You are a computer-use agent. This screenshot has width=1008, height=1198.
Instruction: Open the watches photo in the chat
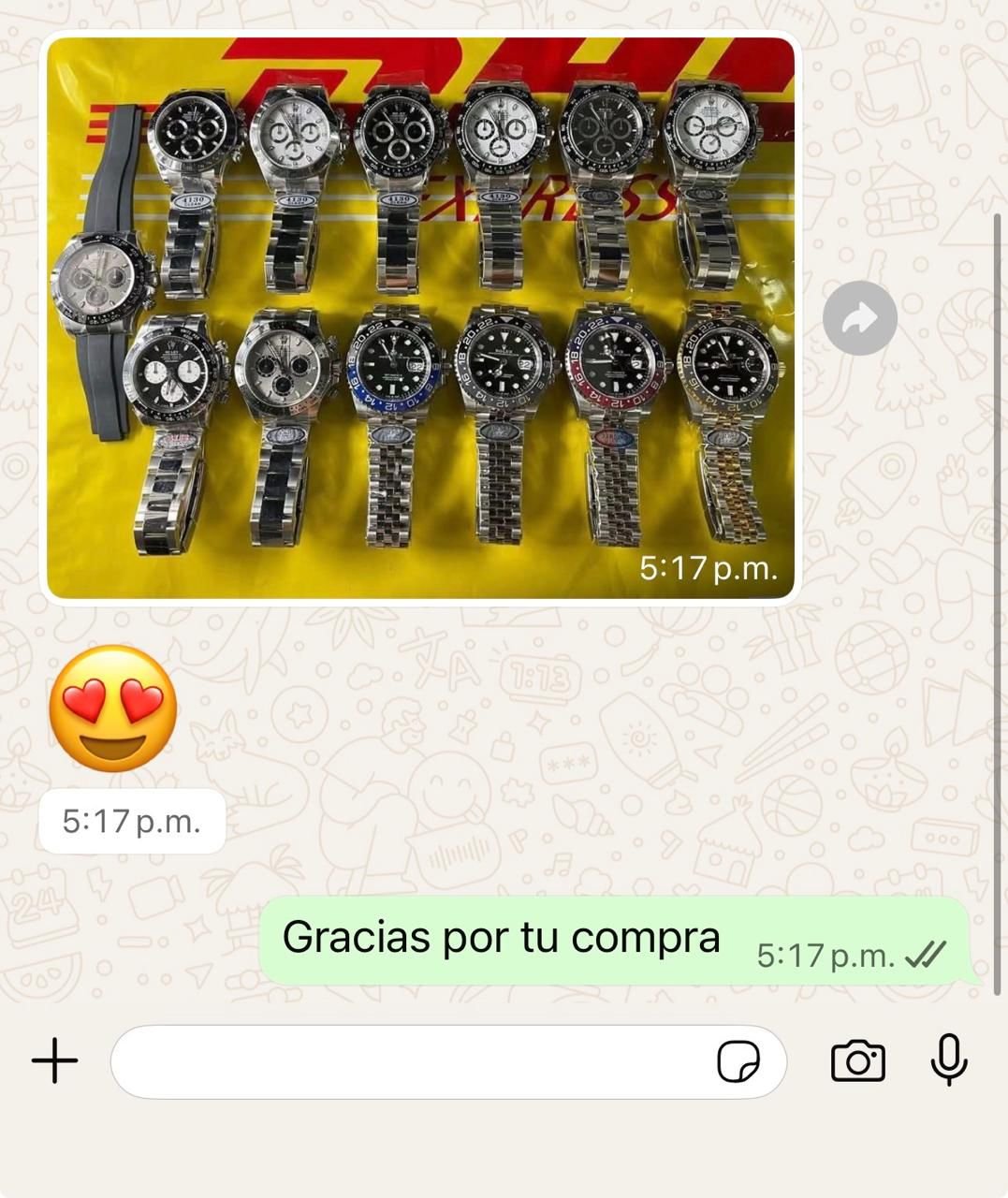click(420, 318)
